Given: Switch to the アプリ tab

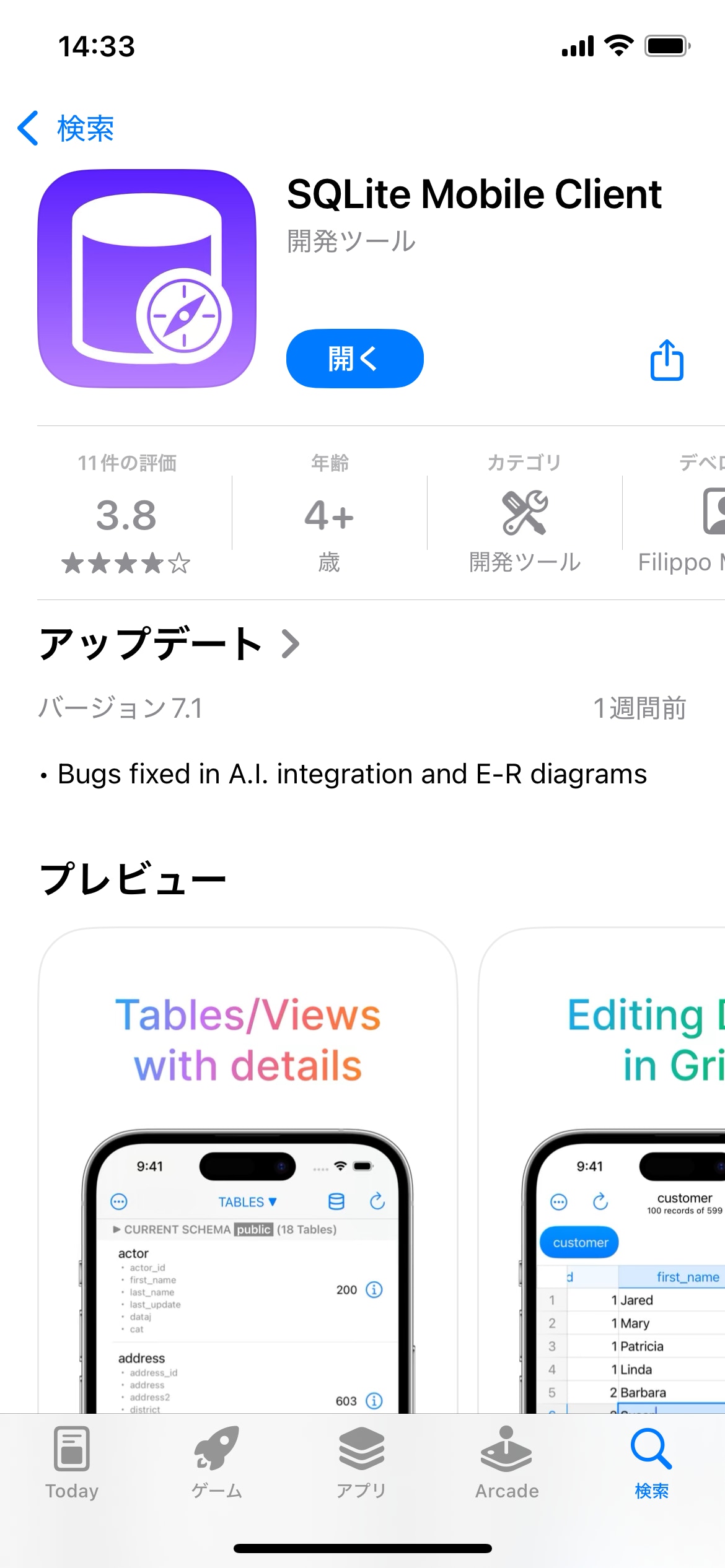Looking at the screenshot, I should click(x=362, y=1463).
